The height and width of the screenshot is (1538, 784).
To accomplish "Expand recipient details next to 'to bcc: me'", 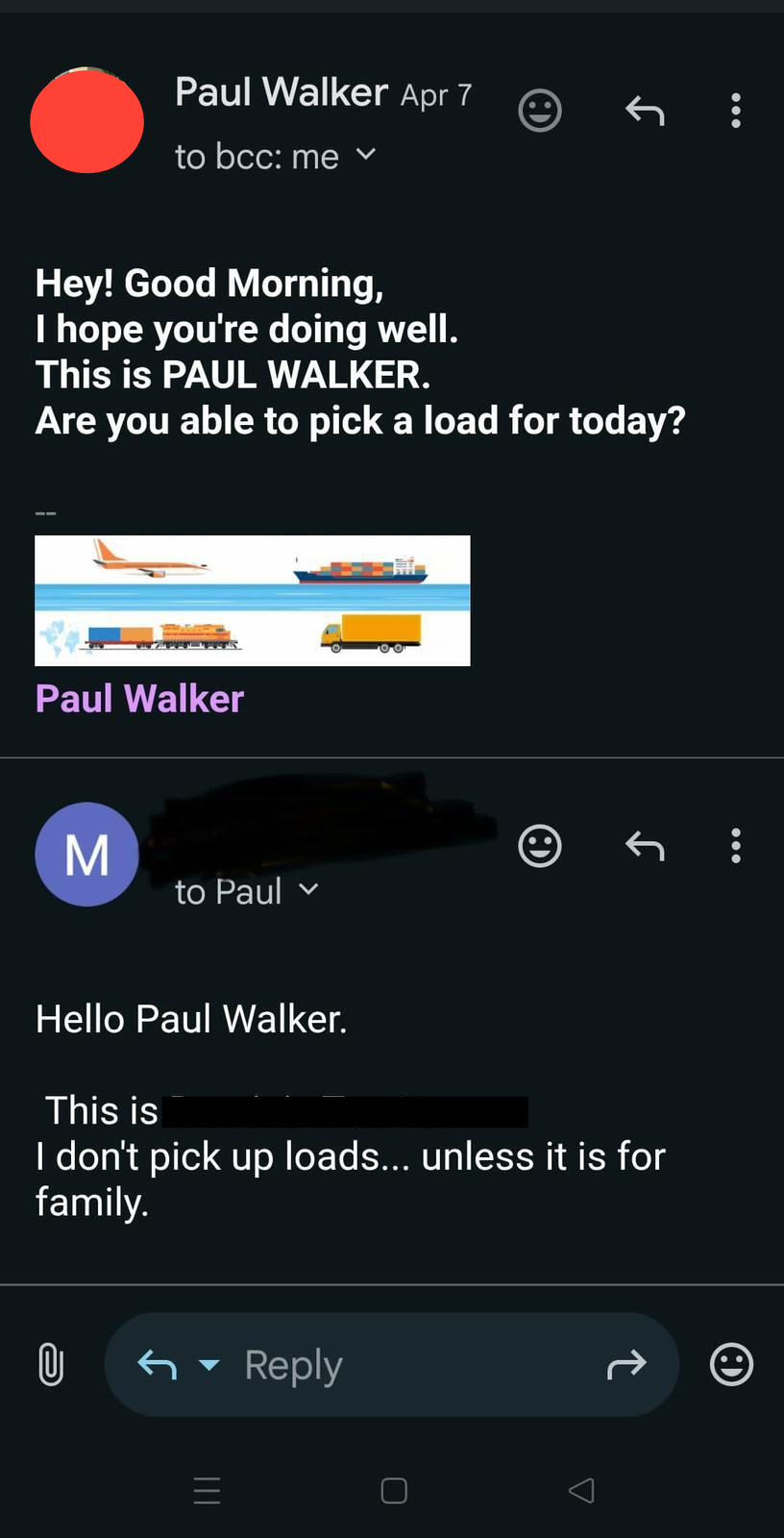I will click(365, 154).
